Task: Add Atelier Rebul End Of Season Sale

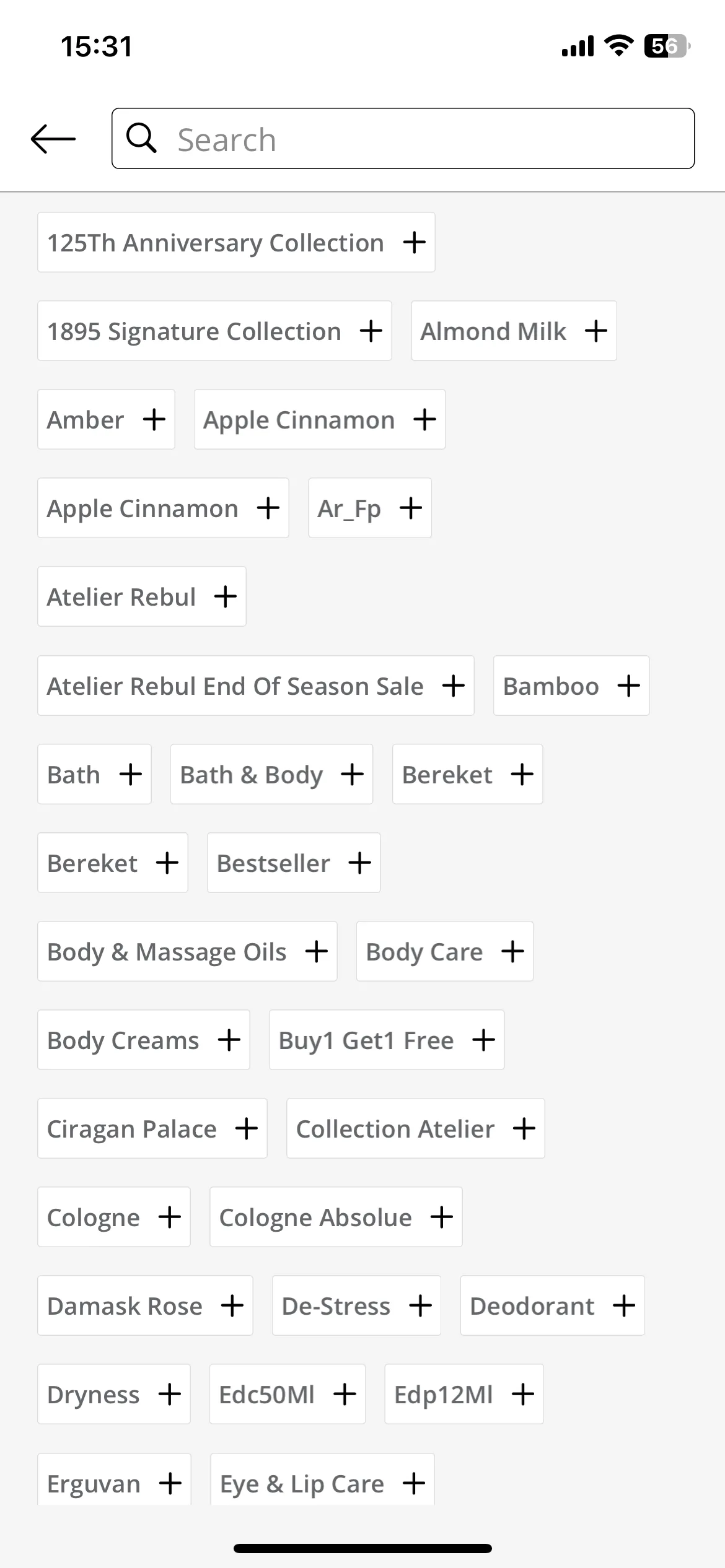Action: (255, 686)
